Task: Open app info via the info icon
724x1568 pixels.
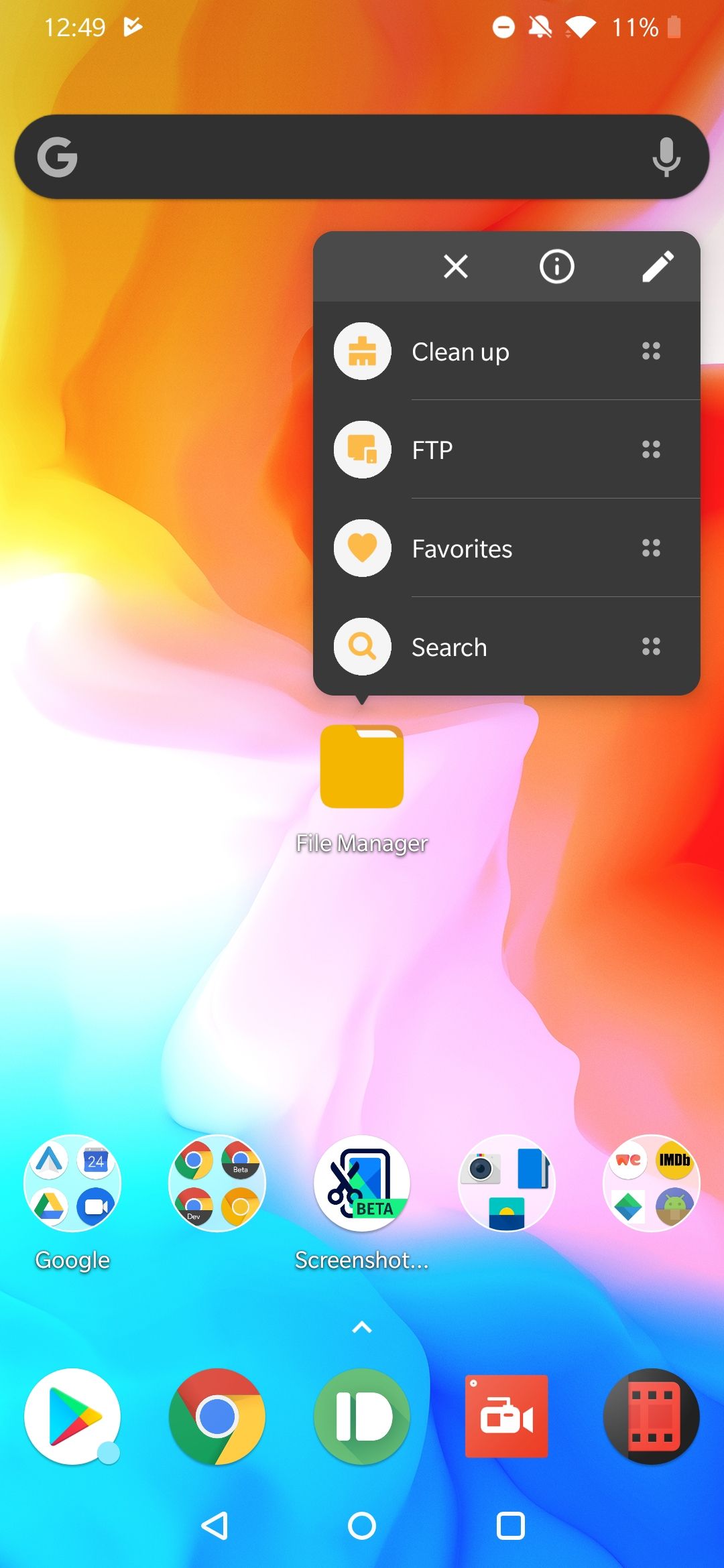Action: click(x=556, y=266)
